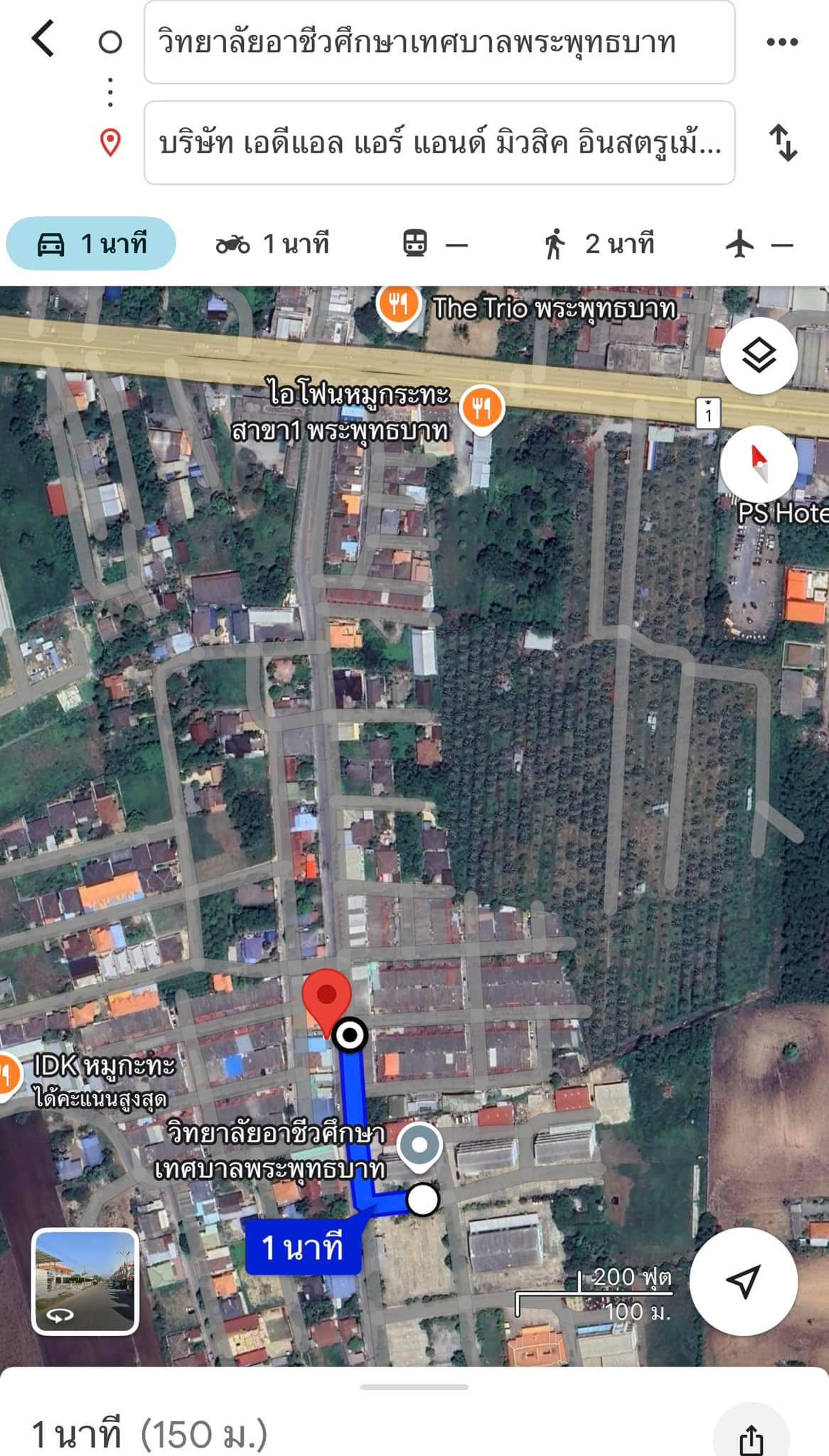This screenshot has height=1456, width=829.
Task: Open the map layers button
Action: 759,355
